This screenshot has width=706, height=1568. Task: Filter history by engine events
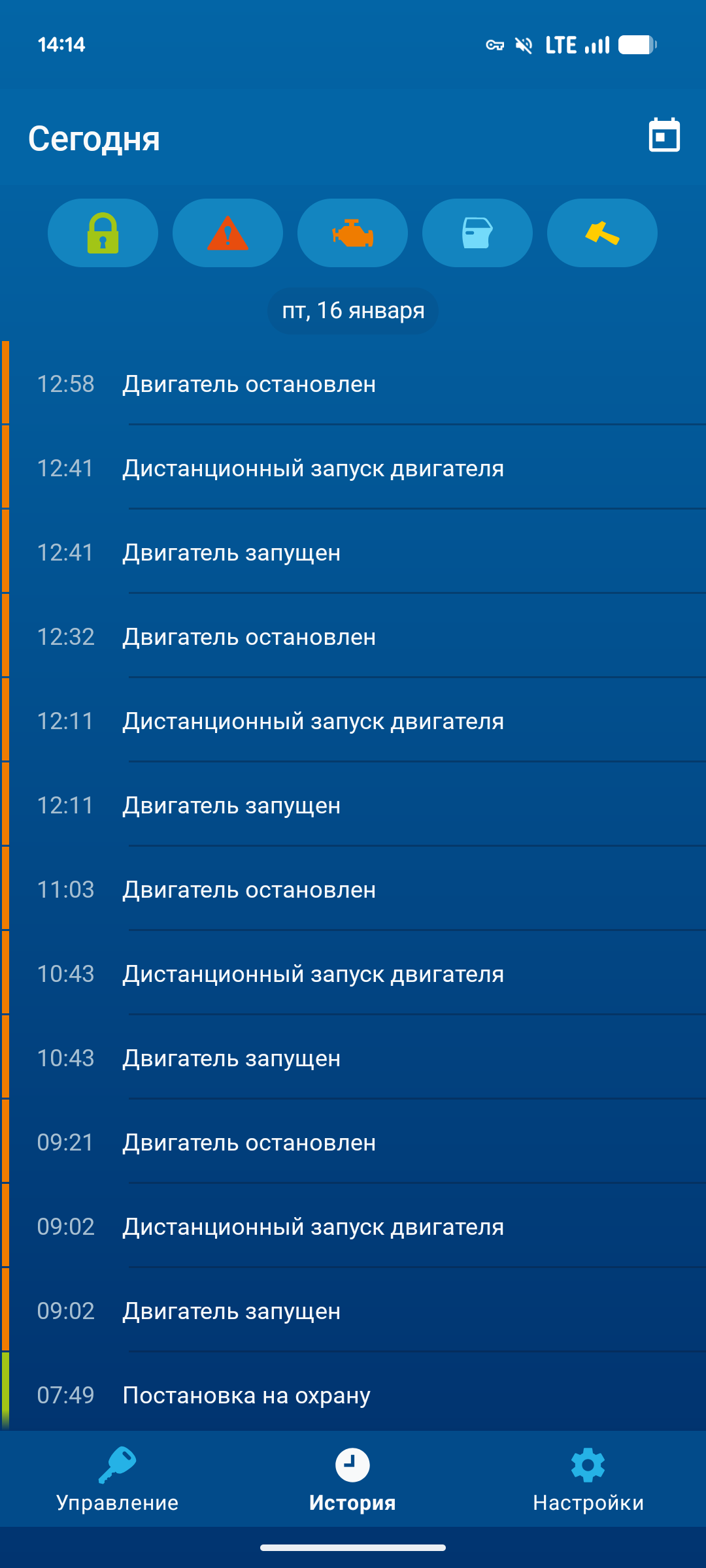[x=352, y=233]
